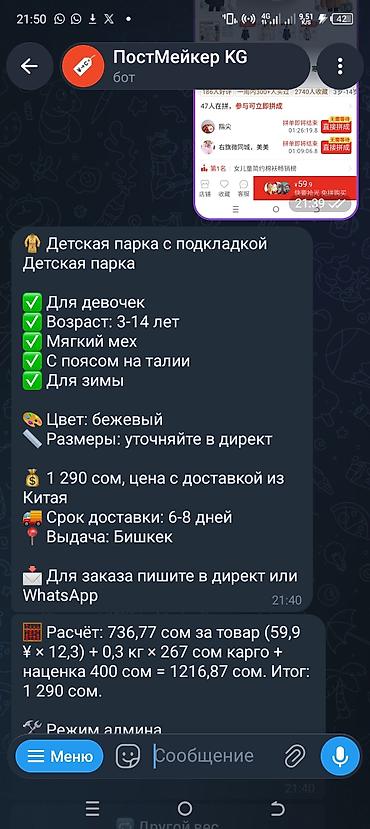This screenshot has height=829, width=370.
Task: Open the bot Меню button
Action: [59, 756]
